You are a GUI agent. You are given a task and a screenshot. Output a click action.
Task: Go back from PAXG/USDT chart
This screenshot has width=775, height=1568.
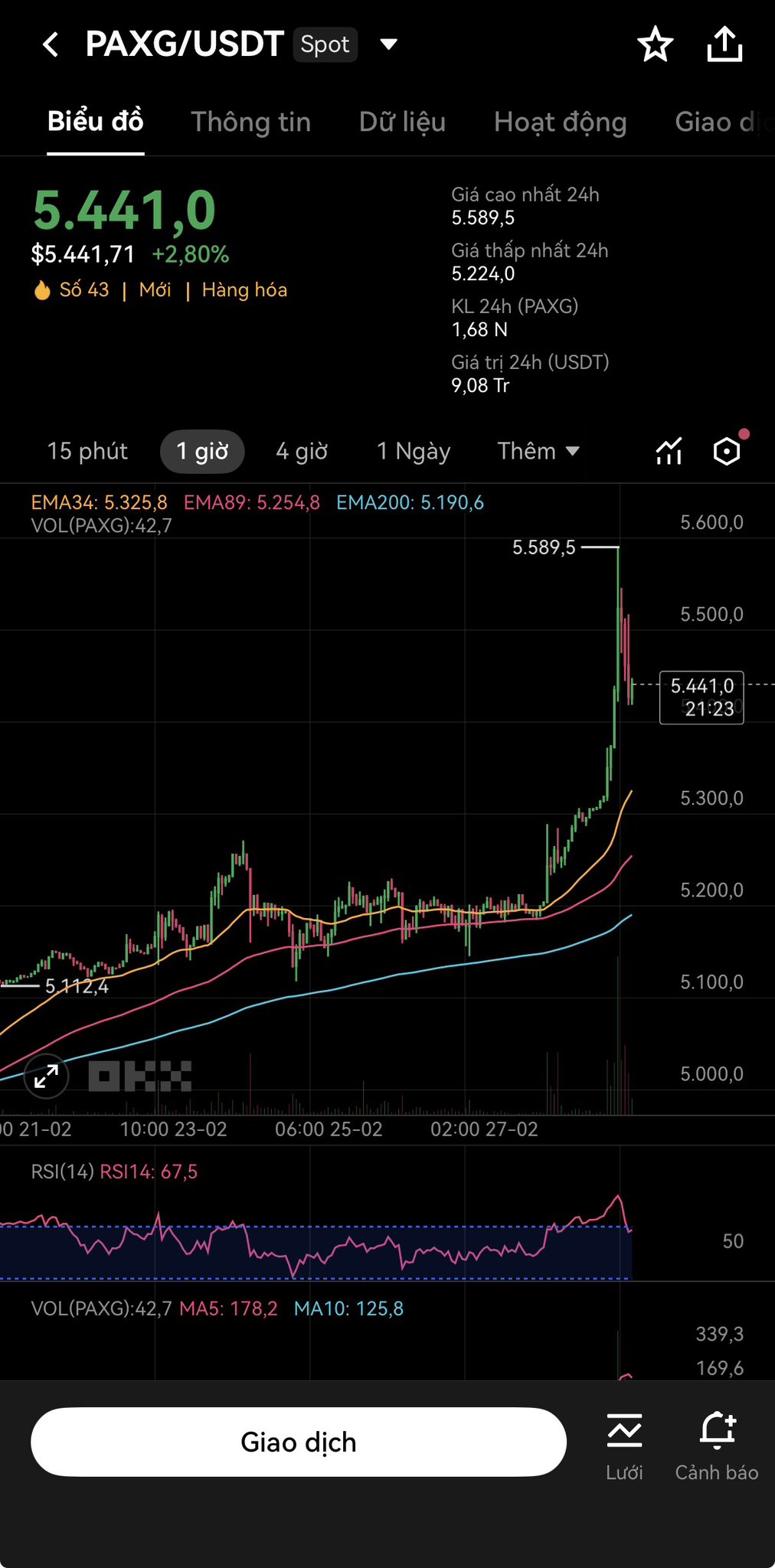coord(51,44)
